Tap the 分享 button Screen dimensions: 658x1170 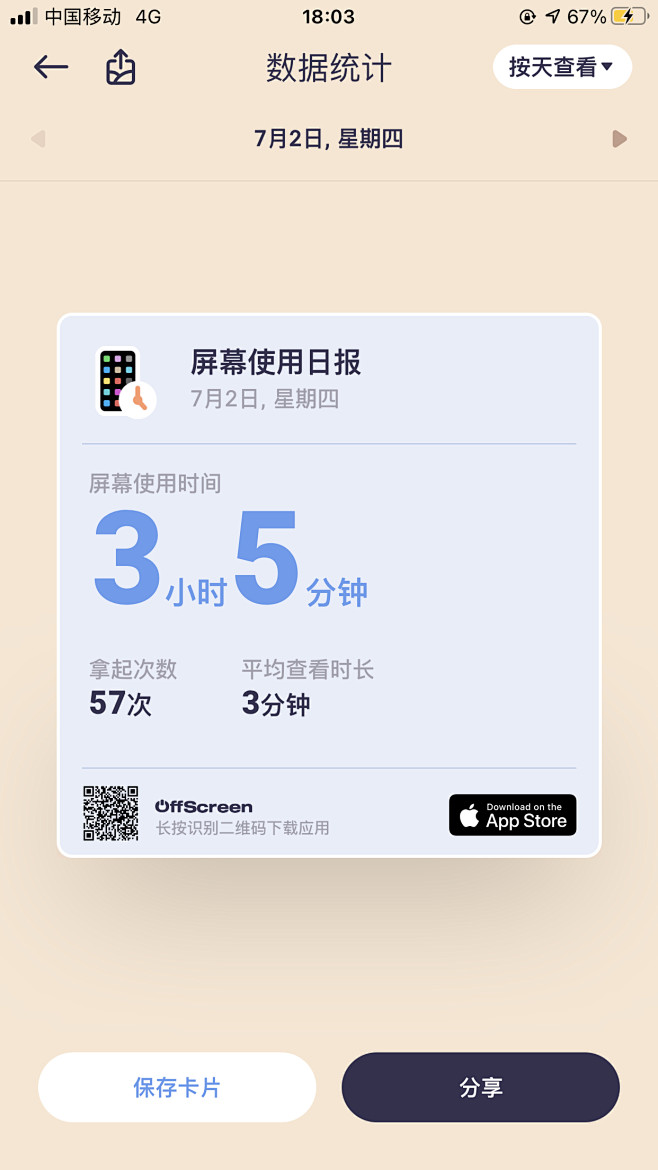tap(480, 1087)
